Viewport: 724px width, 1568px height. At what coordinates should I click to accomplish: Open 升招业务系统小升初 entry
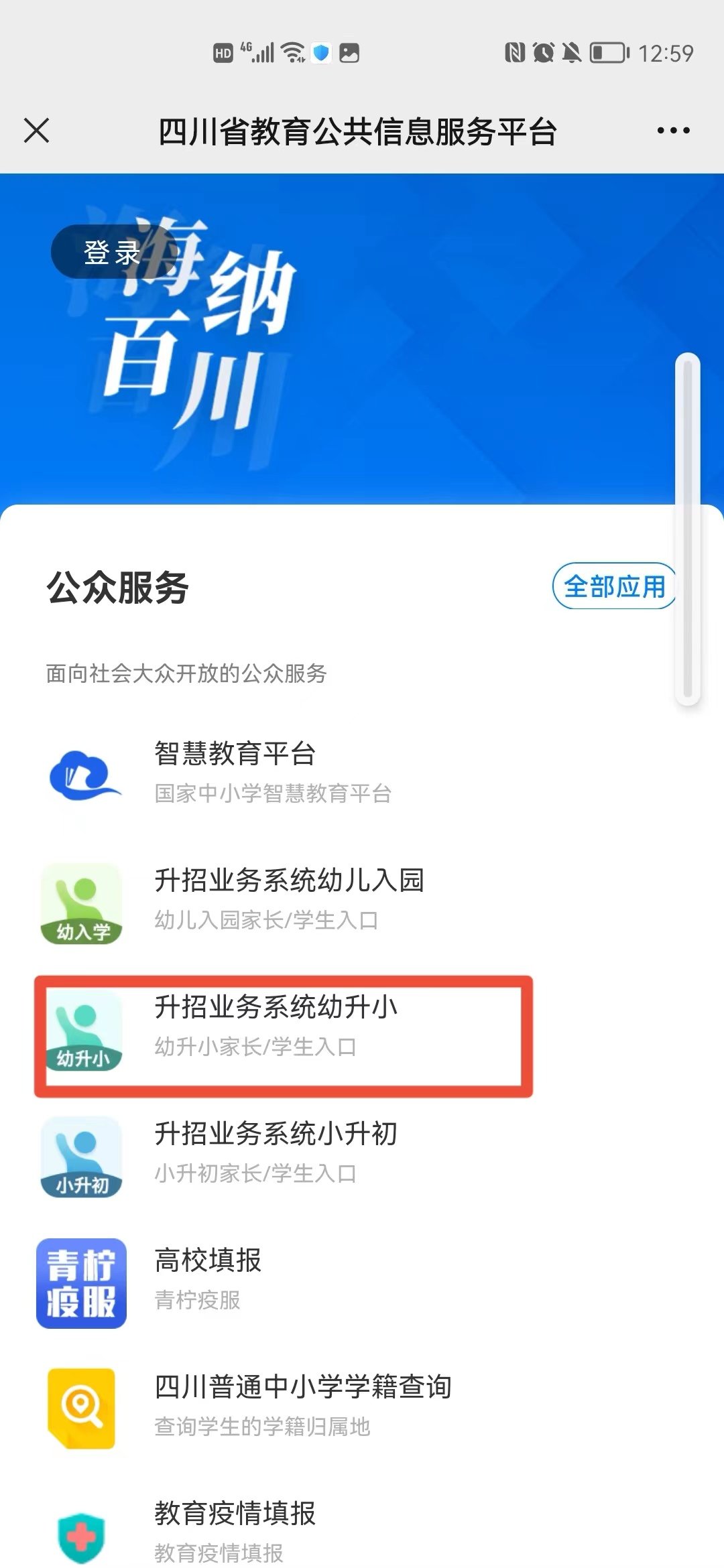[276, 1152]
